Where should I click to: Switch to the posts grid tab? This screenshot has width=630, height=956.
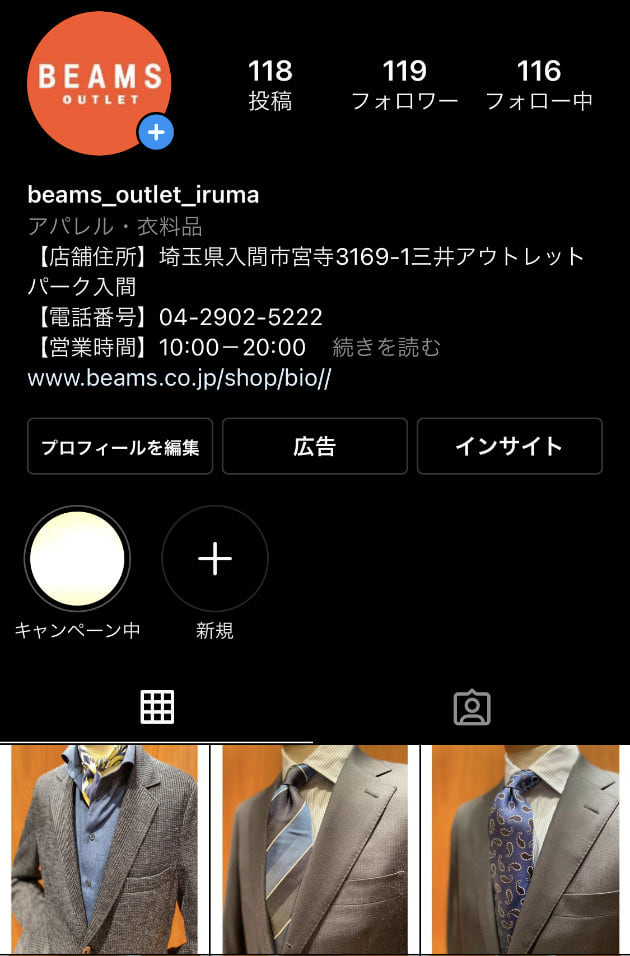(157, 707)
